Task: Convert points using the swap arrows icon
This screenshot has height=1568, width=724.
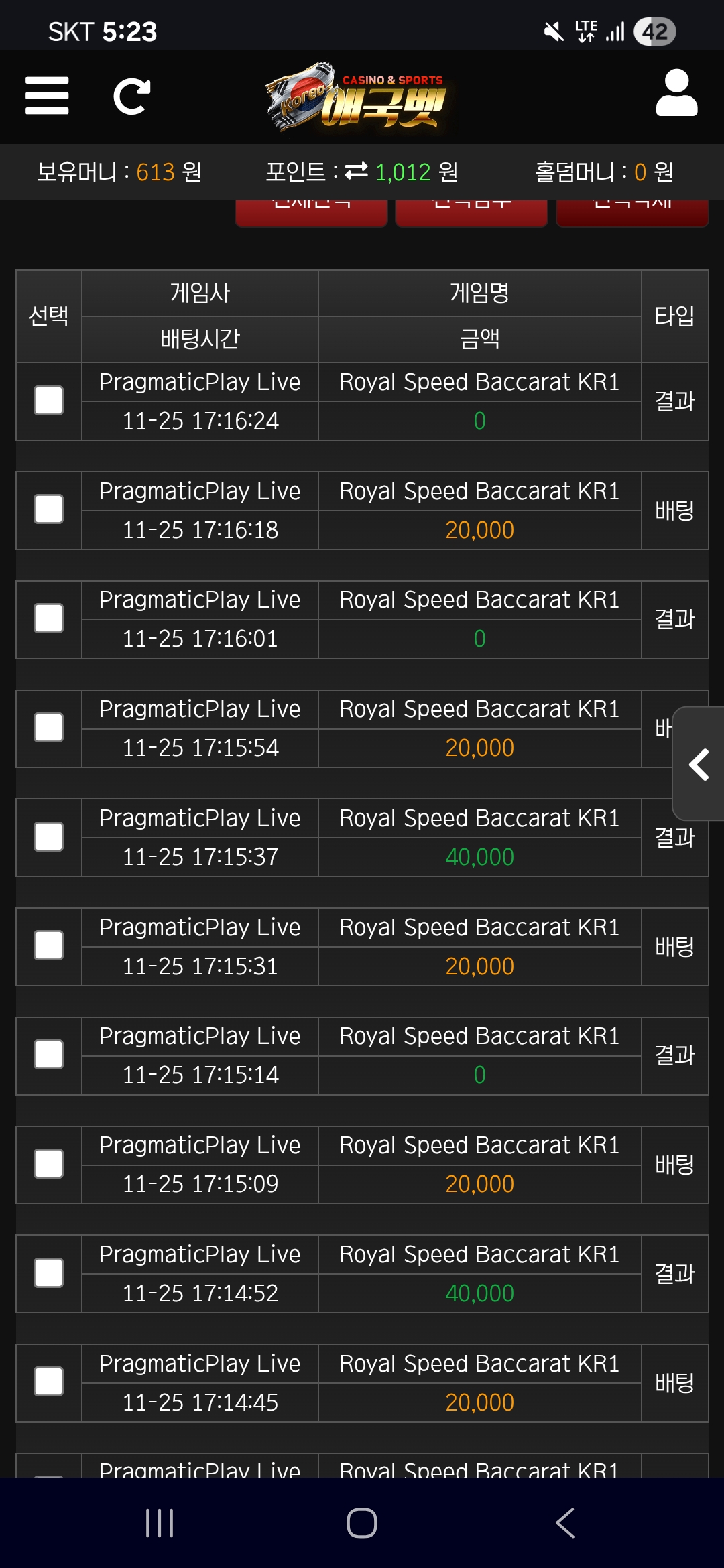Action: 357,172
